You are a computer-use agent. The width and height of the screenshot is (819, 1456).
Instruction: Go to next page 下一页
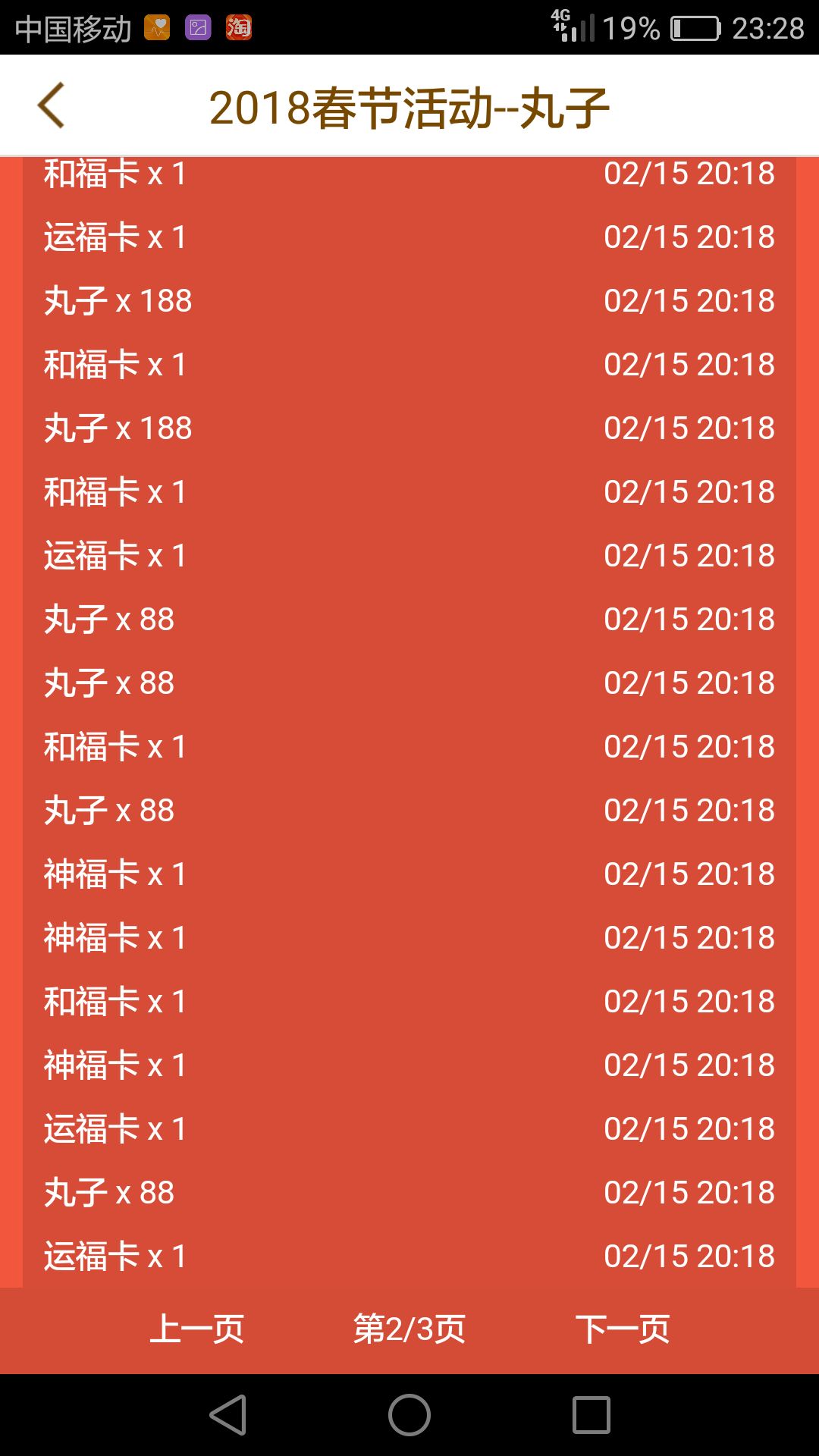(x=622, y=1329)
